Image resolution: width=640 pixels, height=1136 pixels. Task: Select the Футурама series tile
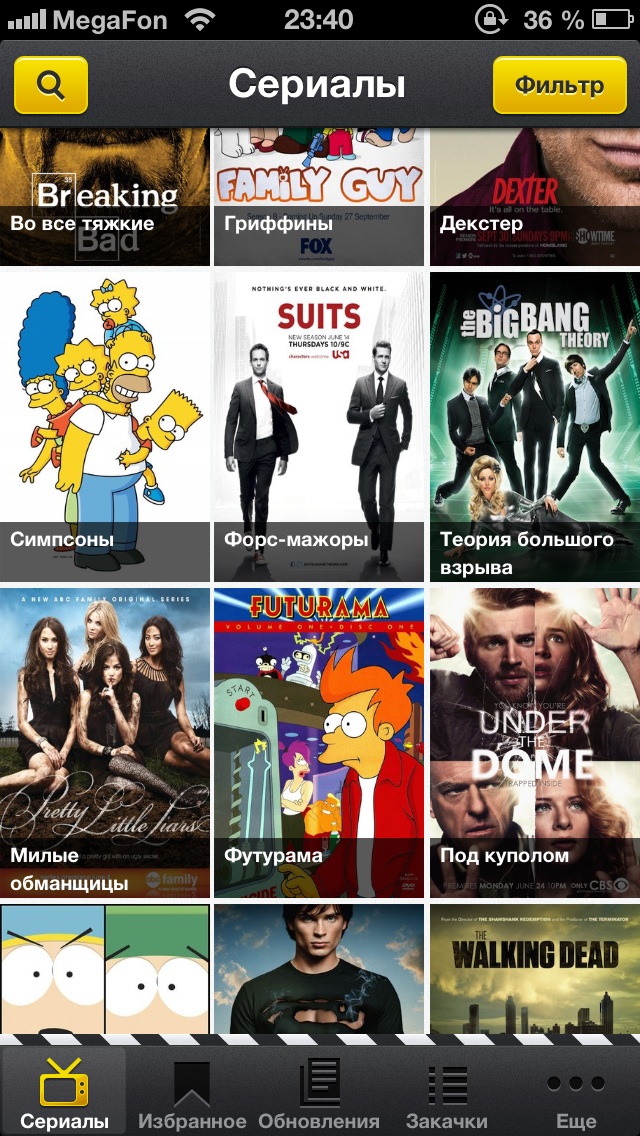pyautogui.click(x=319, y=743)
